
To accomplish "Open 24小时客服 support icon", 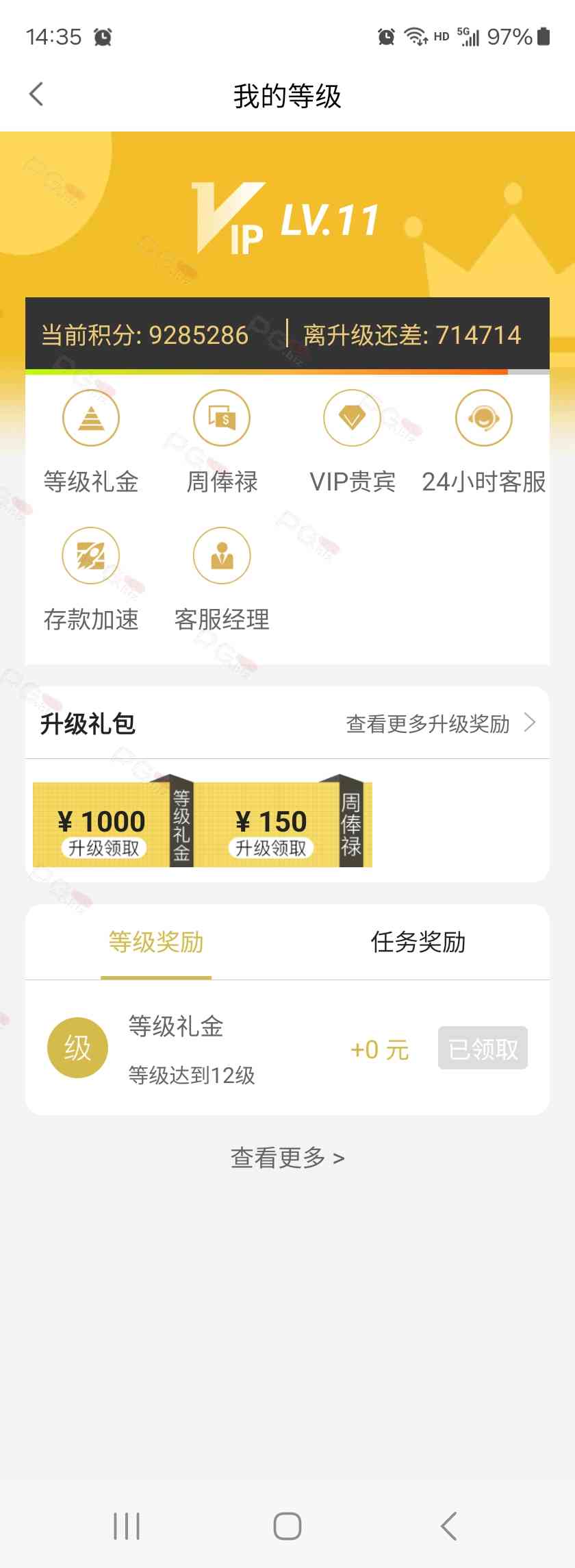I will pos(483,419).
